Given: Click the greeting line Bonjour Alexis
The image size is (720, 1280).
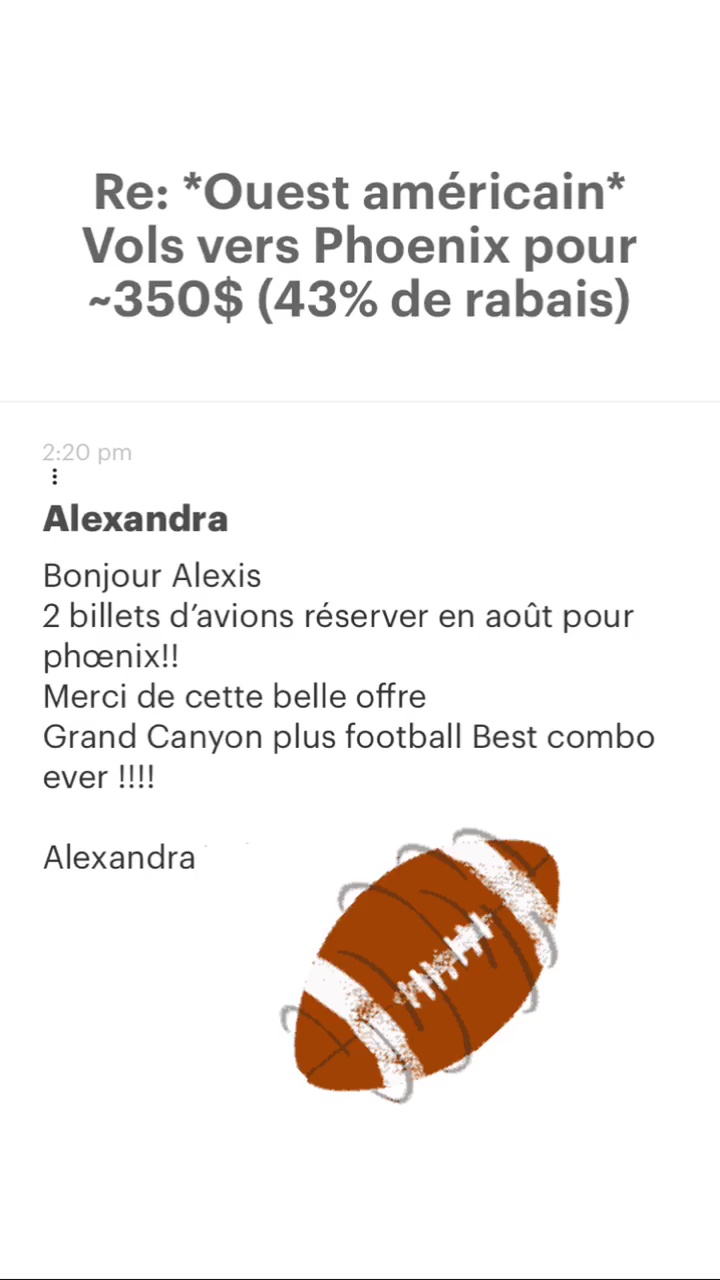Looking at the screenshot, I should click(x=152, y=576).
